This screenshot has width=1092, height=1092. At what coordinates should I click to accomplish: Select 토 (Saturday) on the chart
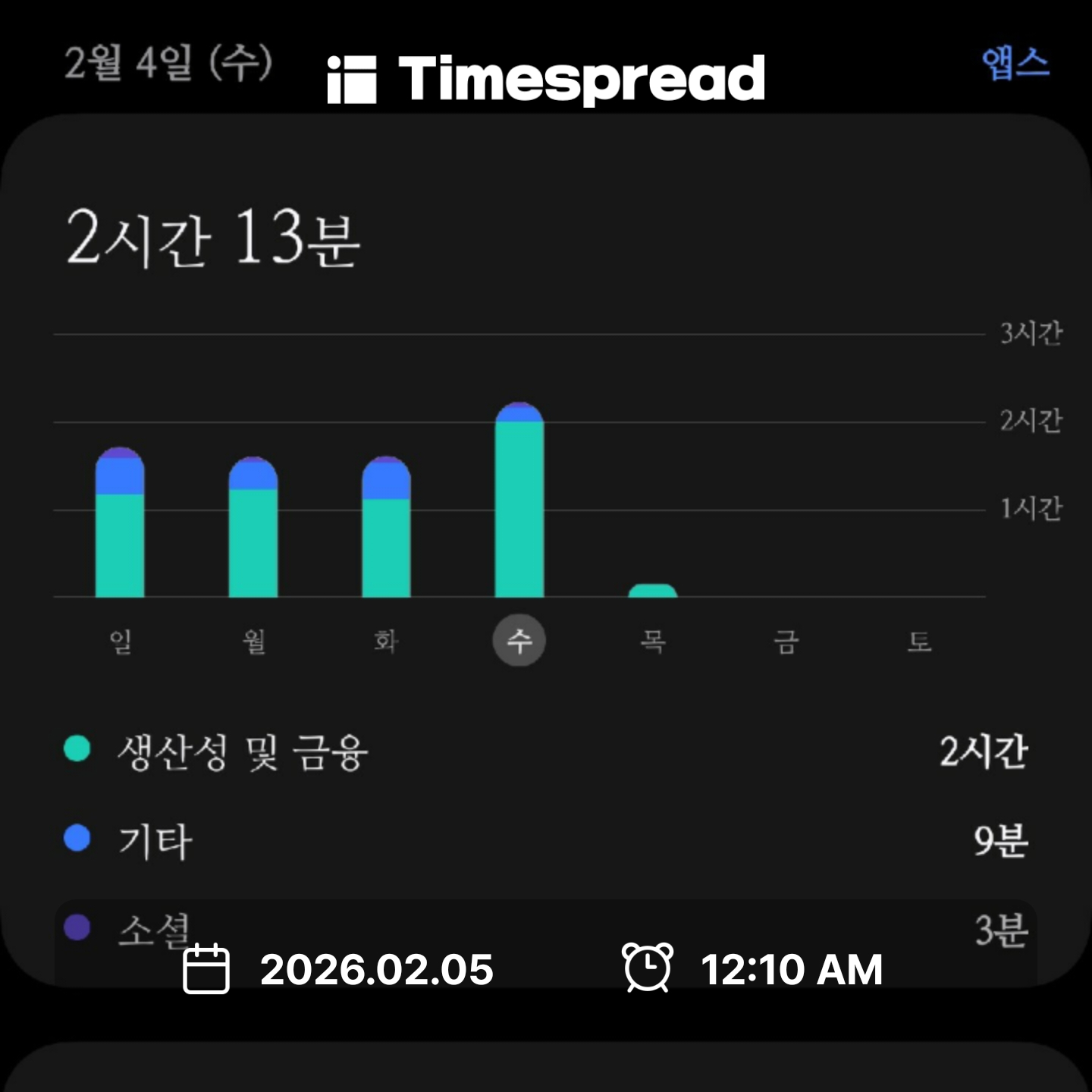[919, 642]
